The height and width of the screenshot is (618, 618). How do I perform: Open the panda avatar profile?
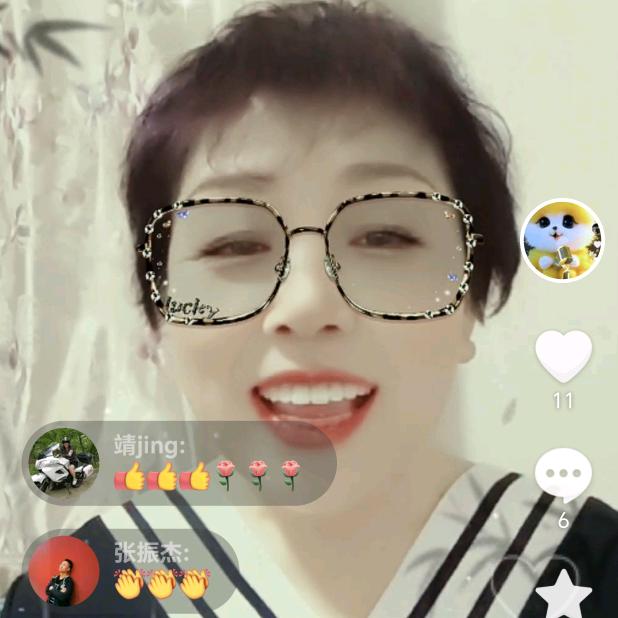coord(563,240)
